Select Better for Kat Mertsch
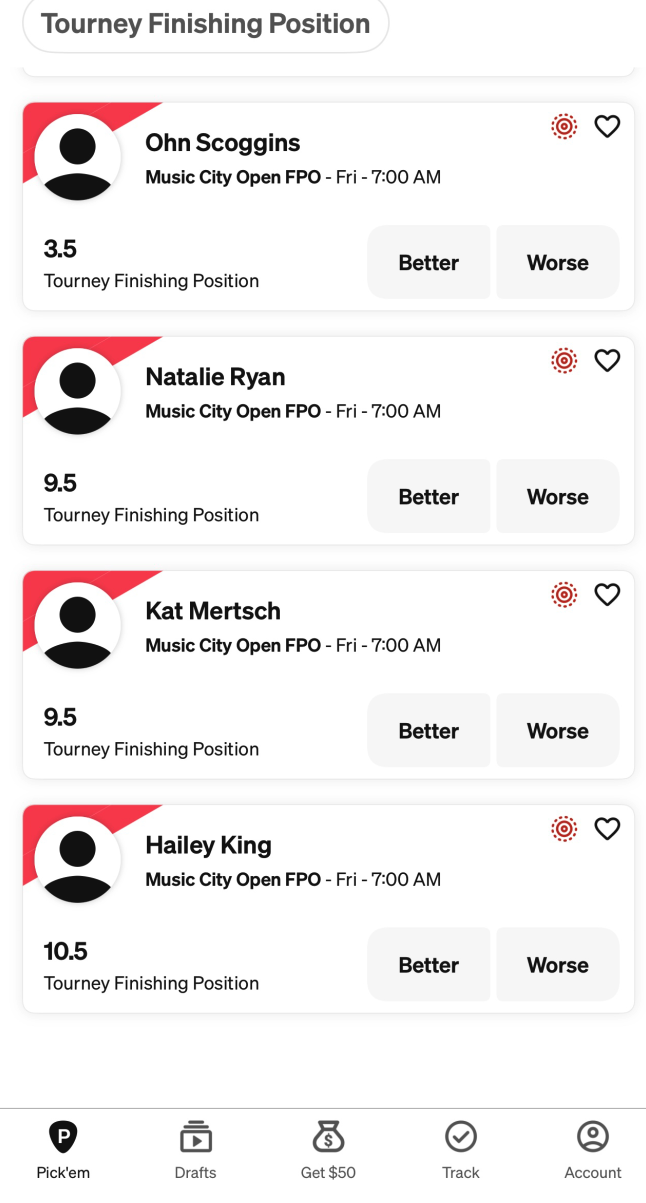The height and width of the screenshot is (1203, 646). click(x=428, y=730)
